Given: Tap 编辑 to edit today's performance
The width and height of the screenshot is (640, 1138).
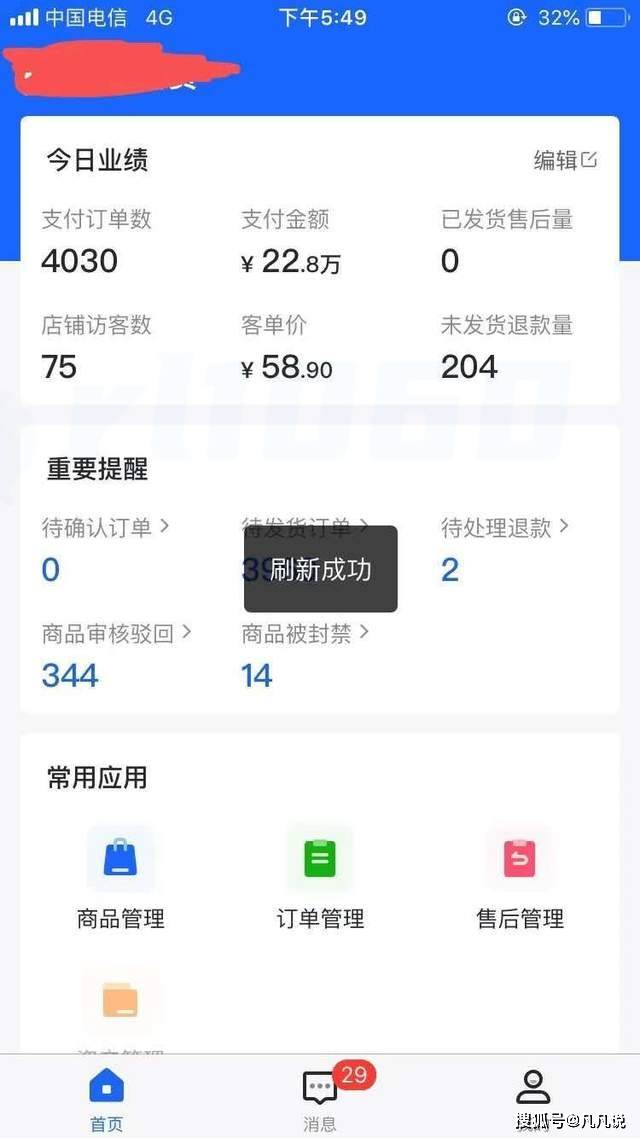Looking at the screenshot, I should [x=565, y=160].
